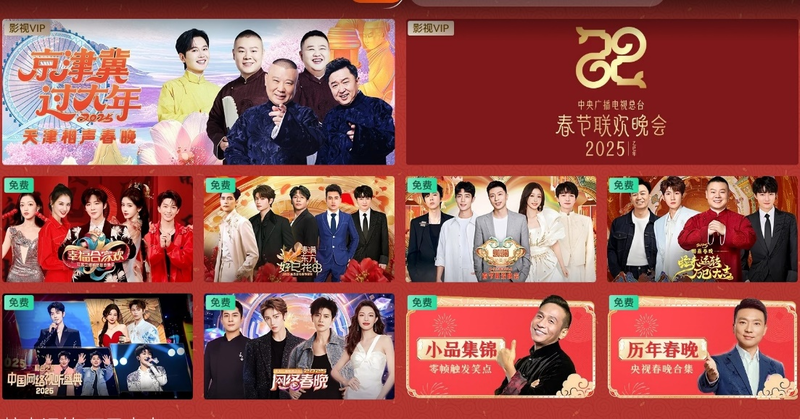
Task: Open the 中国网络视听盛典 2025 card
Action: tap(97, 346)
